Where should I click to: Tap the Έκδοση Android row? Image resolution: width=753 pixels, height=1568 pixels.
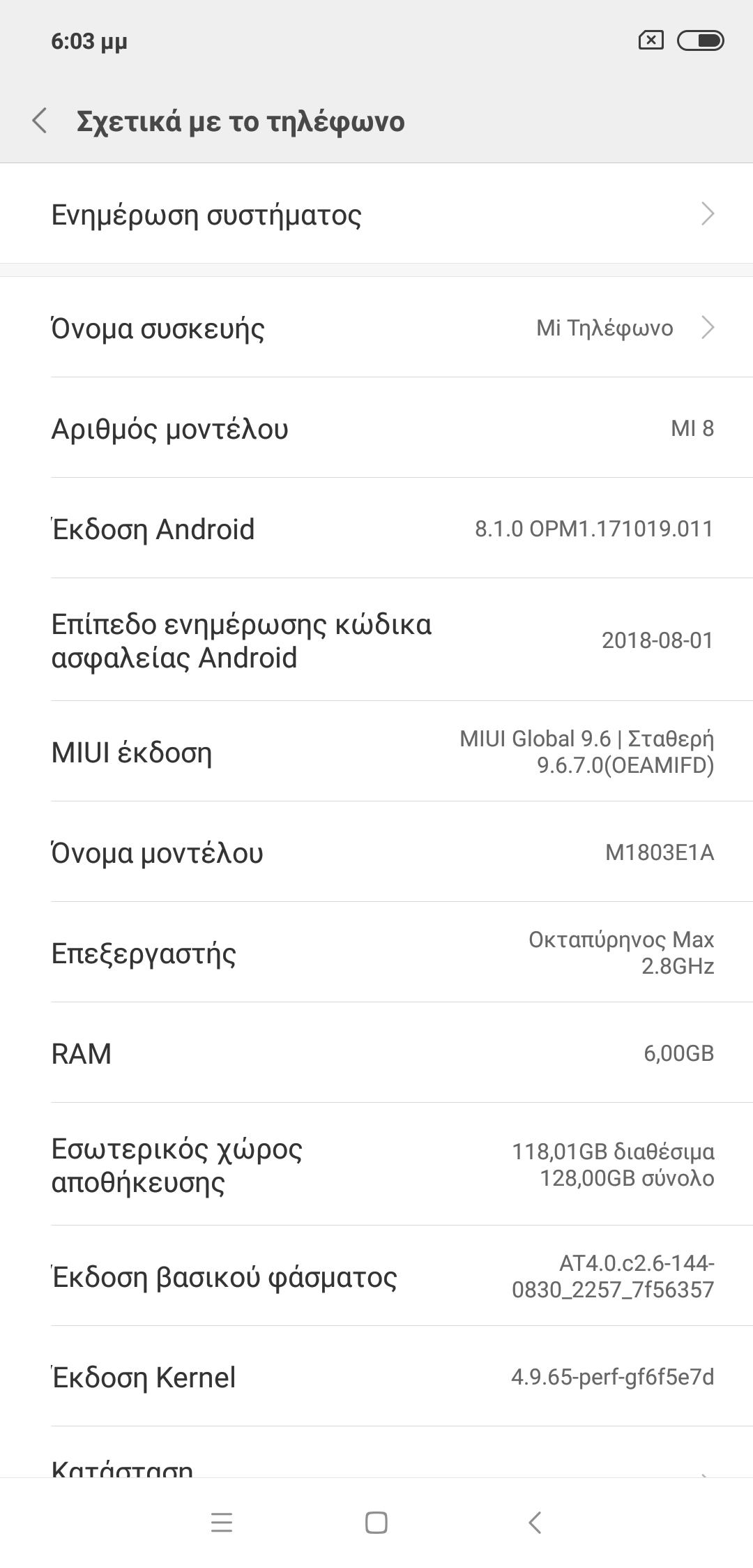376,529
